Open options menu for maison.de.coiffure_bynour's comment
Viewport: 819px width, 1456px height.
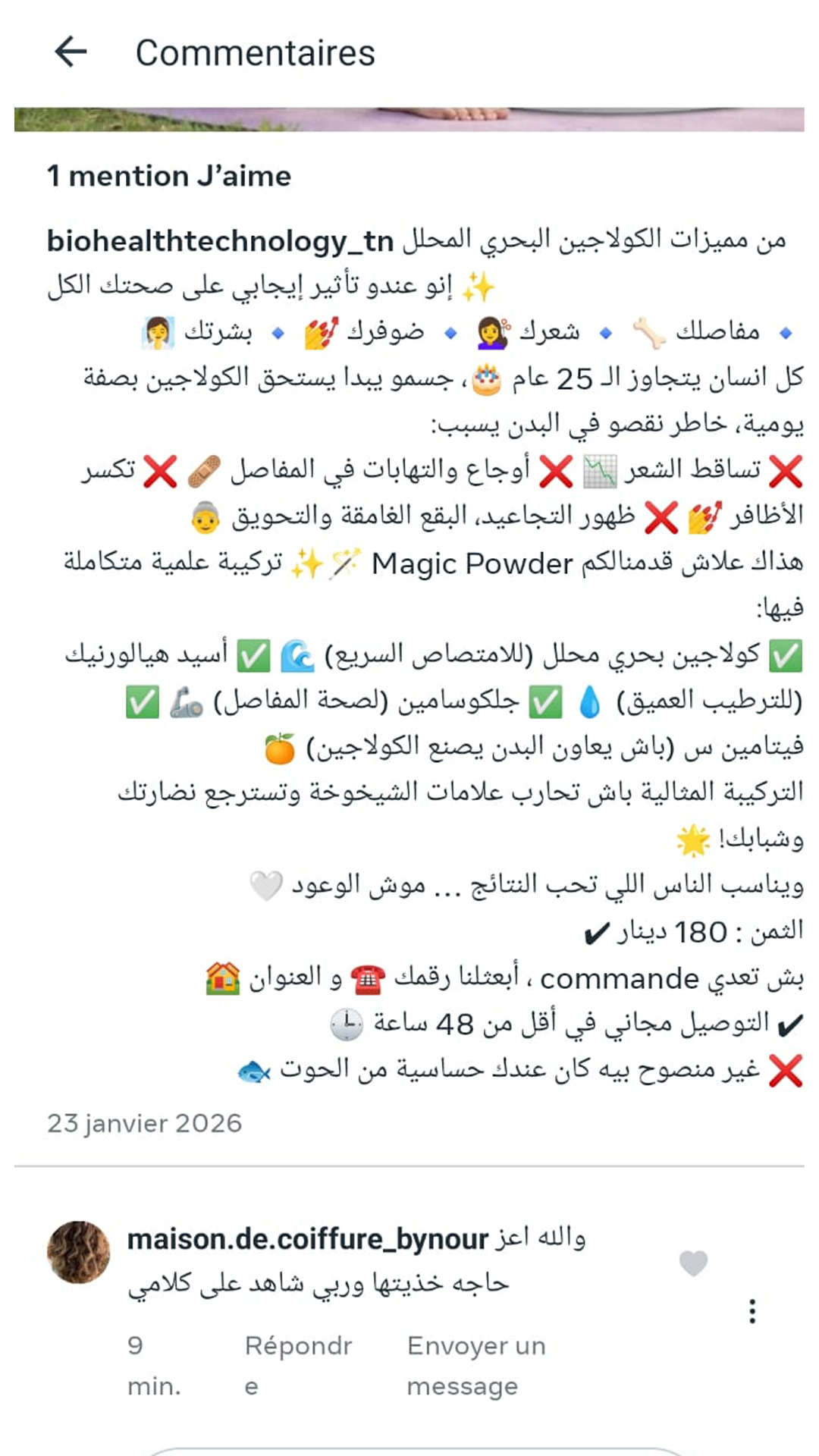pyautogui.click(x=752, y=1311)
